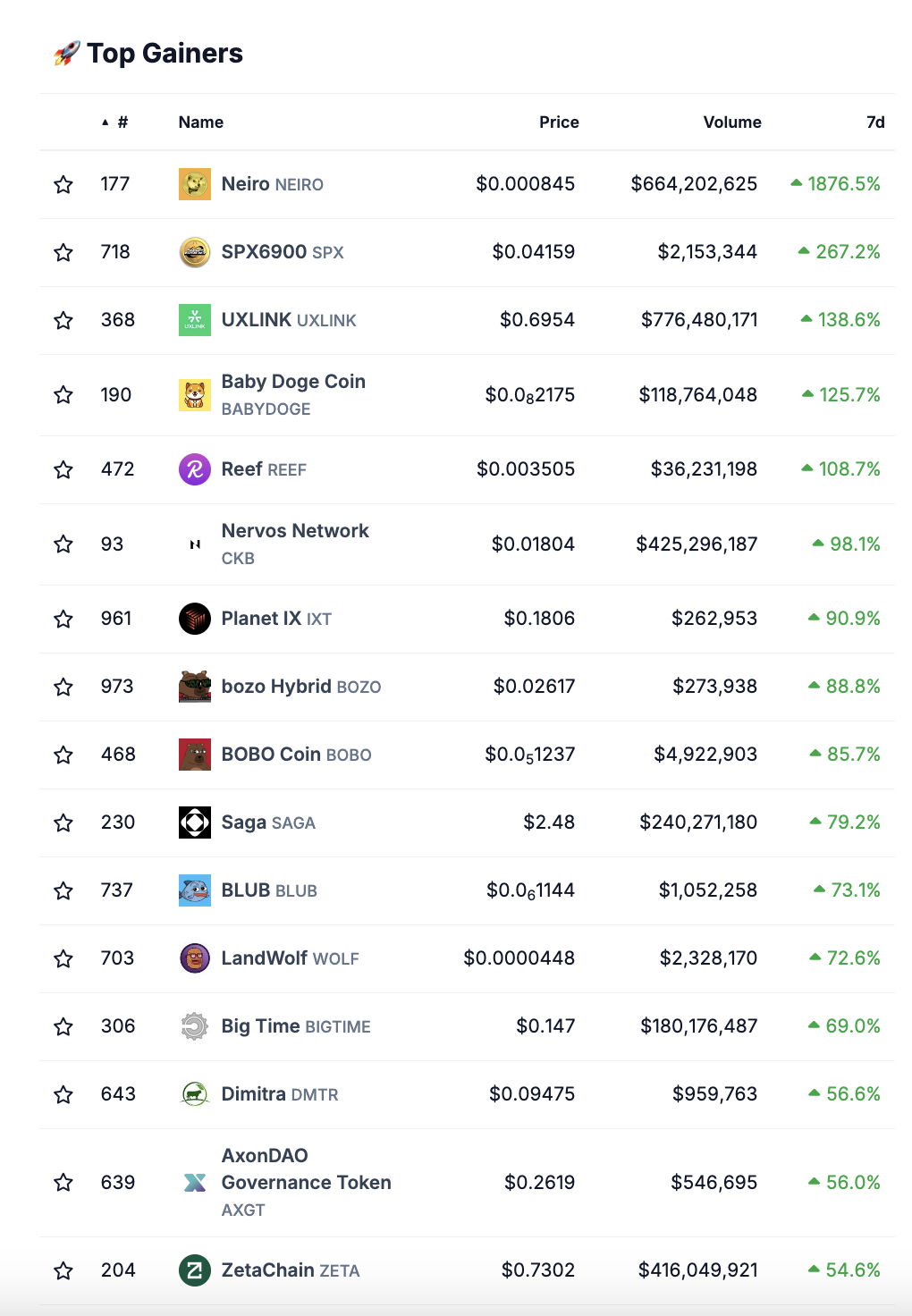View the Nervos Network CKB row
The image size is (912, 1316).
click(294, 532)
